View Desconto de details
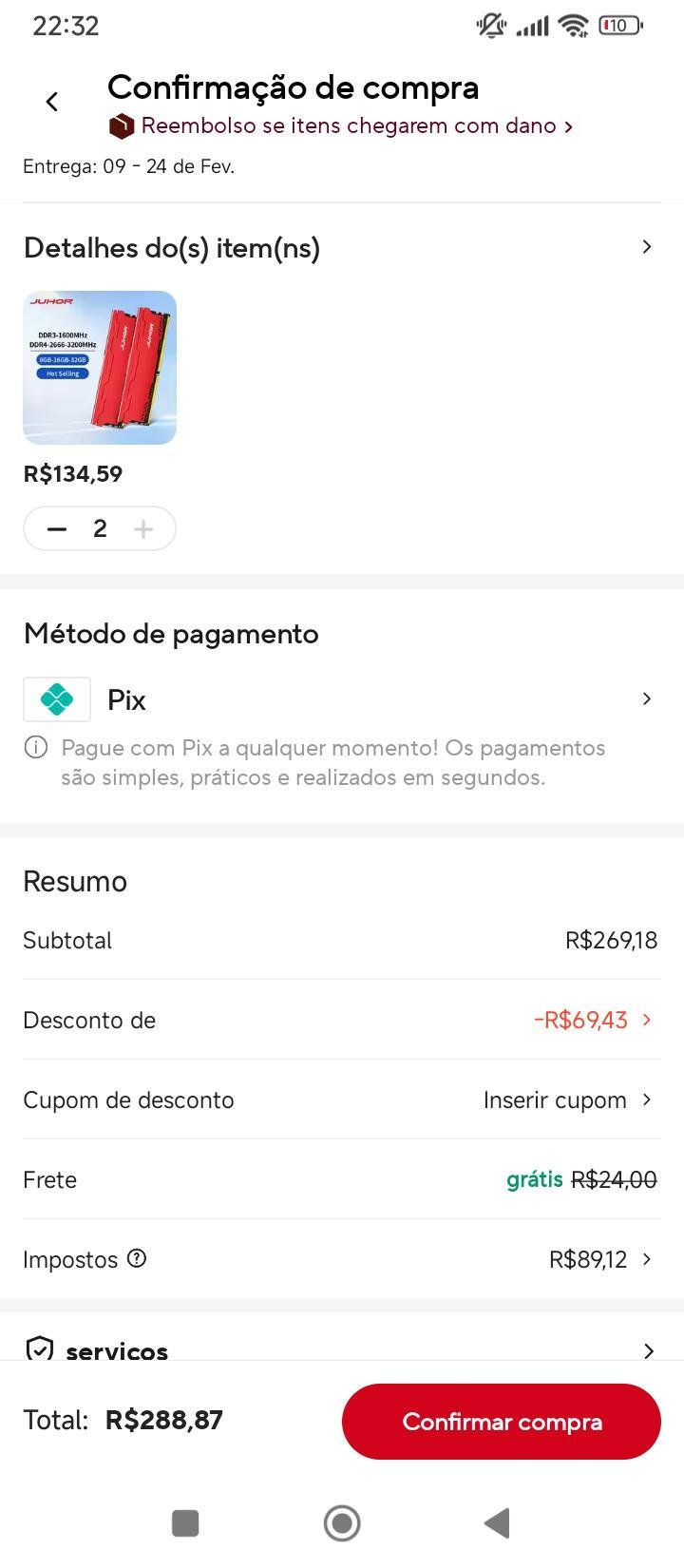The image size is (684, 1568). [342, 1020]
